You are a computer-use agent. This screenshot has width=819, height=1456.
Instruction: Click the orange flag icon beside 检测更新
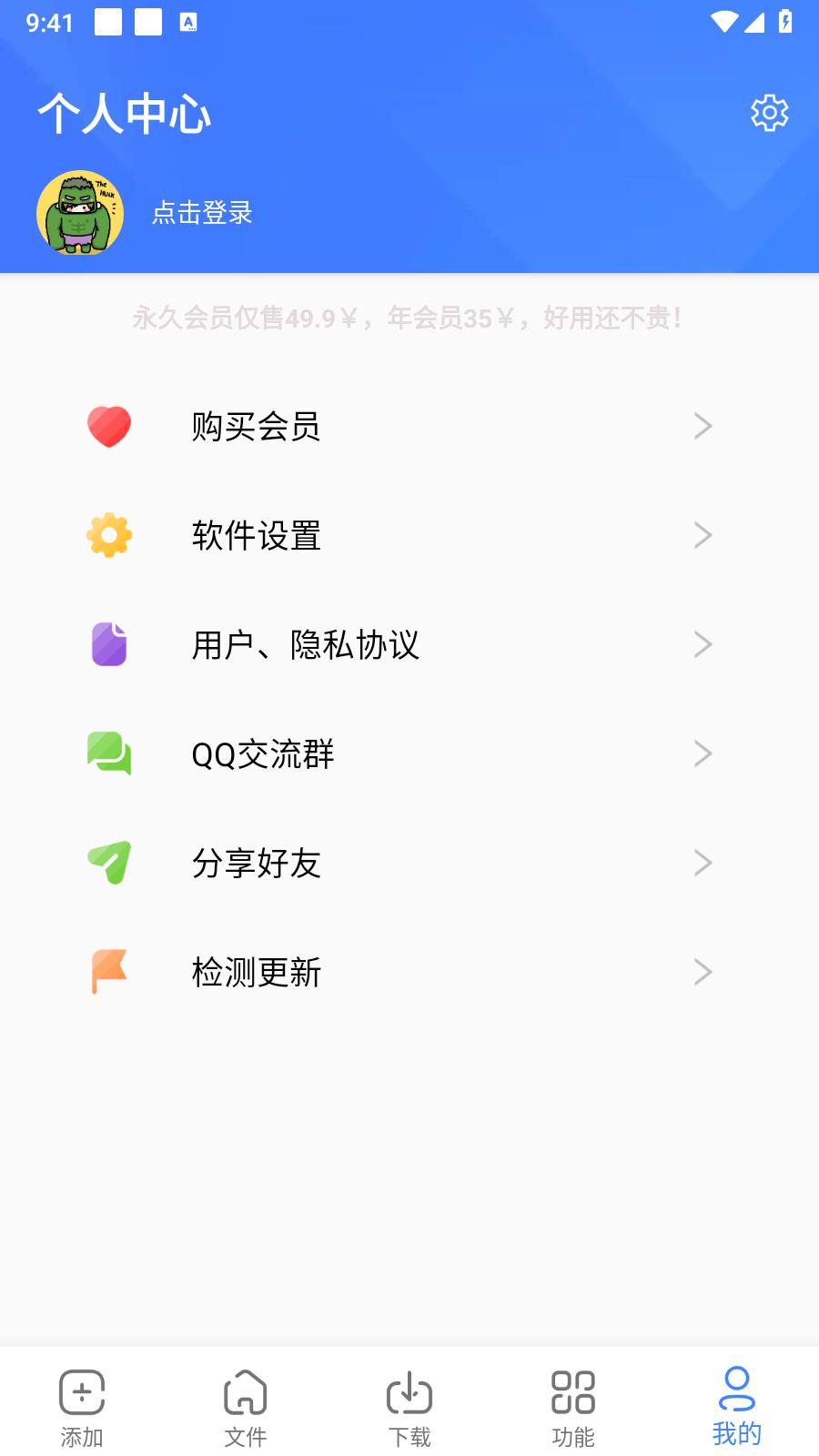click(108, 972)
